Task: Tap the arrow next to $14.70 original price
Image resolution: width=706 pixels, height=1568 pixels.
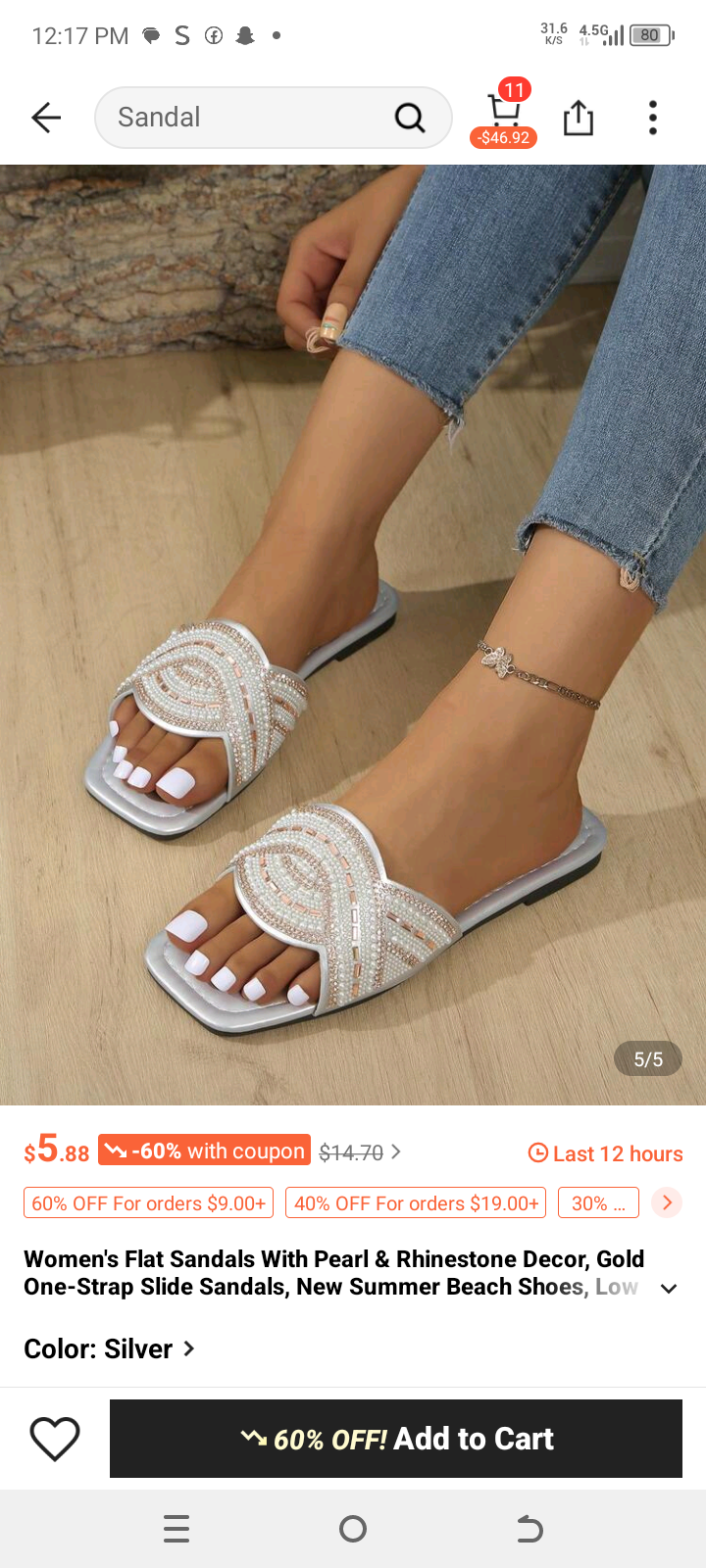Action: click(396, 1152)
